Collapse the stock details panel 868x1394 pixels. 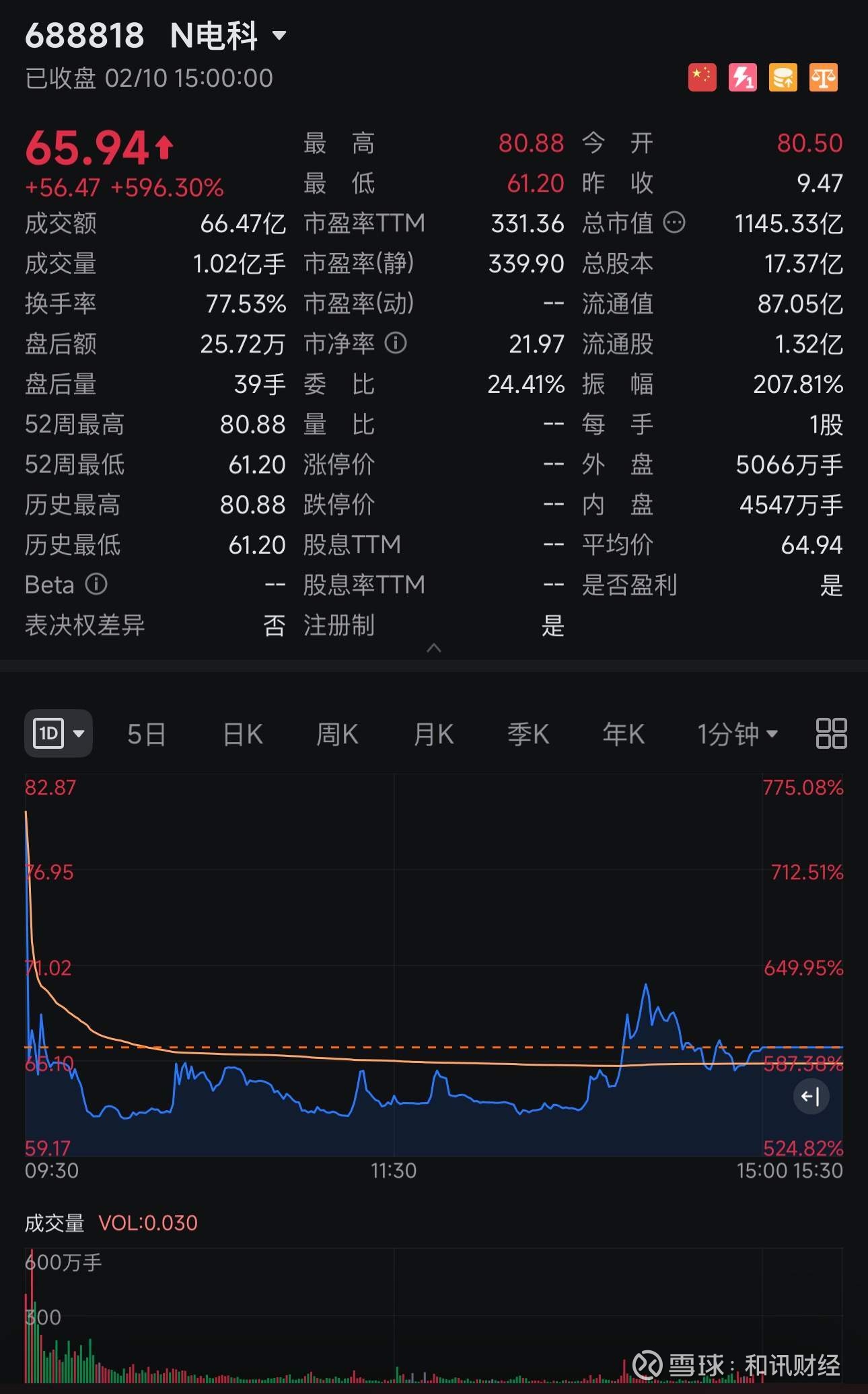tap(434, 648)
